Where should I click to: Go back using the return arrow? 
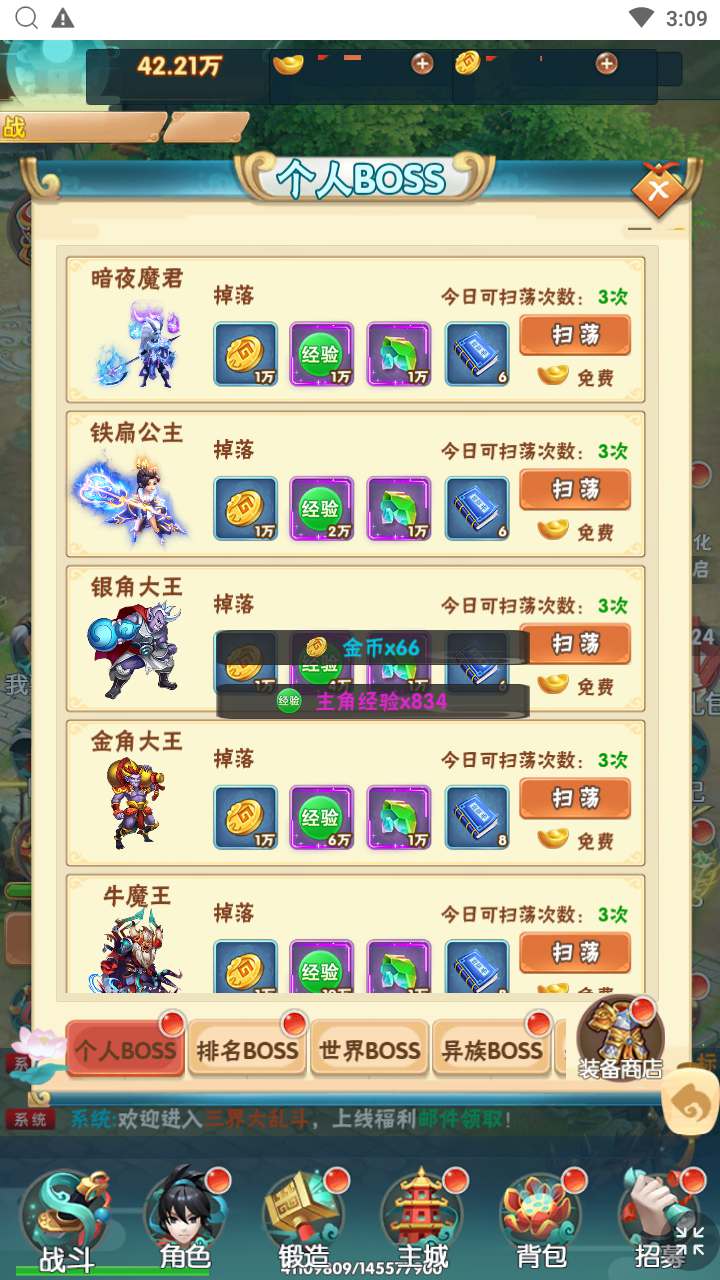692,1104
